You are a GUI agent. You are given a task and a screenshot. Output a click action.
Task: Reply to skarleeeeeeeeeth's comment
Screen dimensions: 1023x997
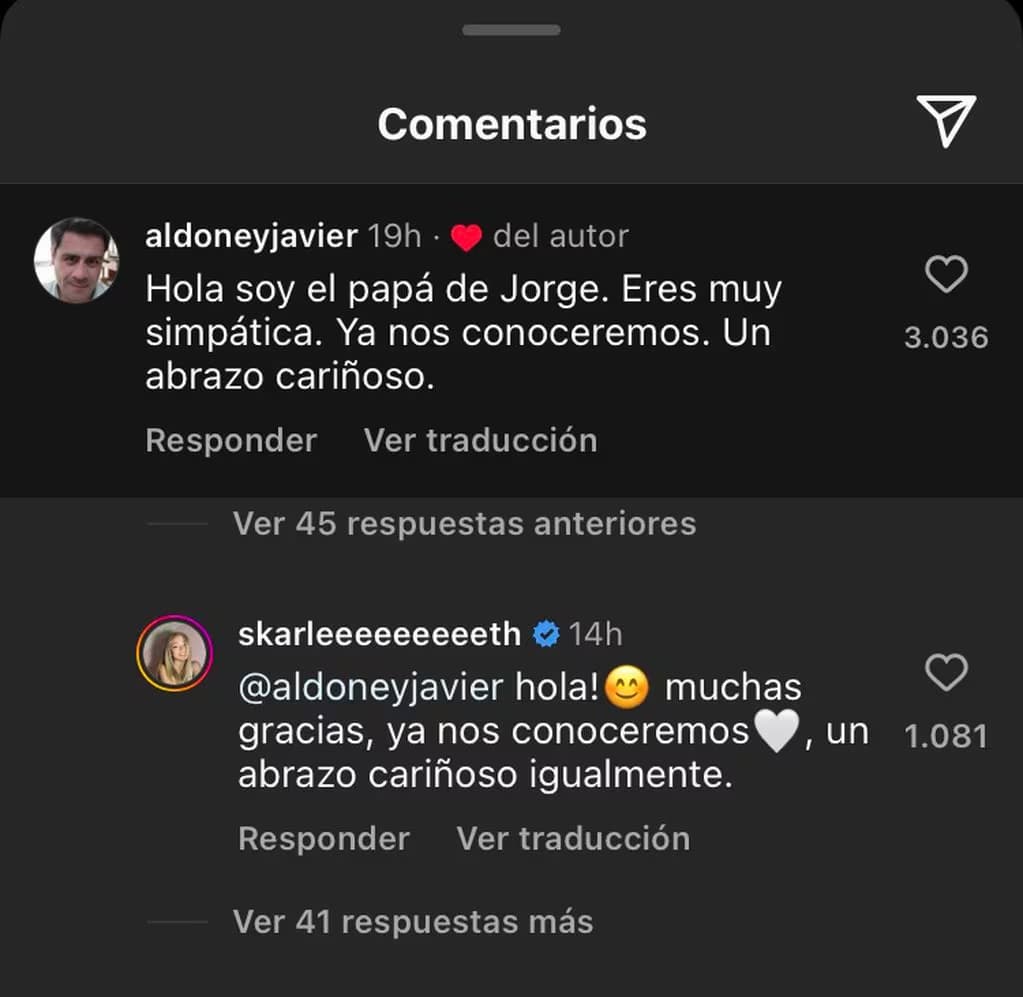pyautogui.click(x=324, y=838)
